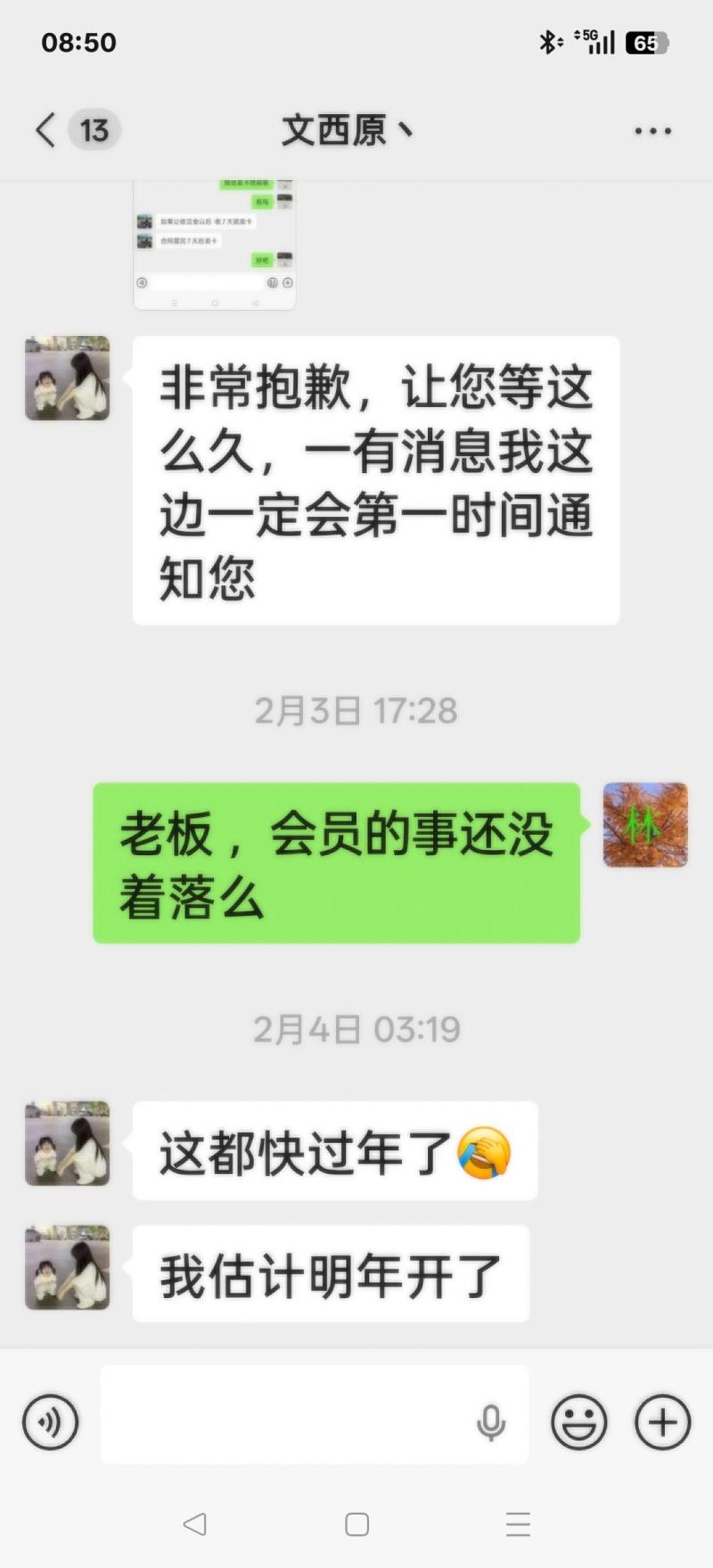Switch to voice message input mode

(51, 1421)
